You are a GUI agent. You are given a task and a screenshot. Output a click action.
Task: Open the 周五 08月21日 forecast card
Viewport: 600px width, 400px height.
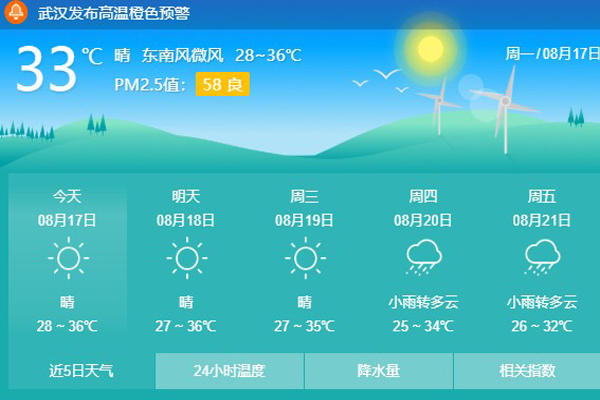pos(541,262)
